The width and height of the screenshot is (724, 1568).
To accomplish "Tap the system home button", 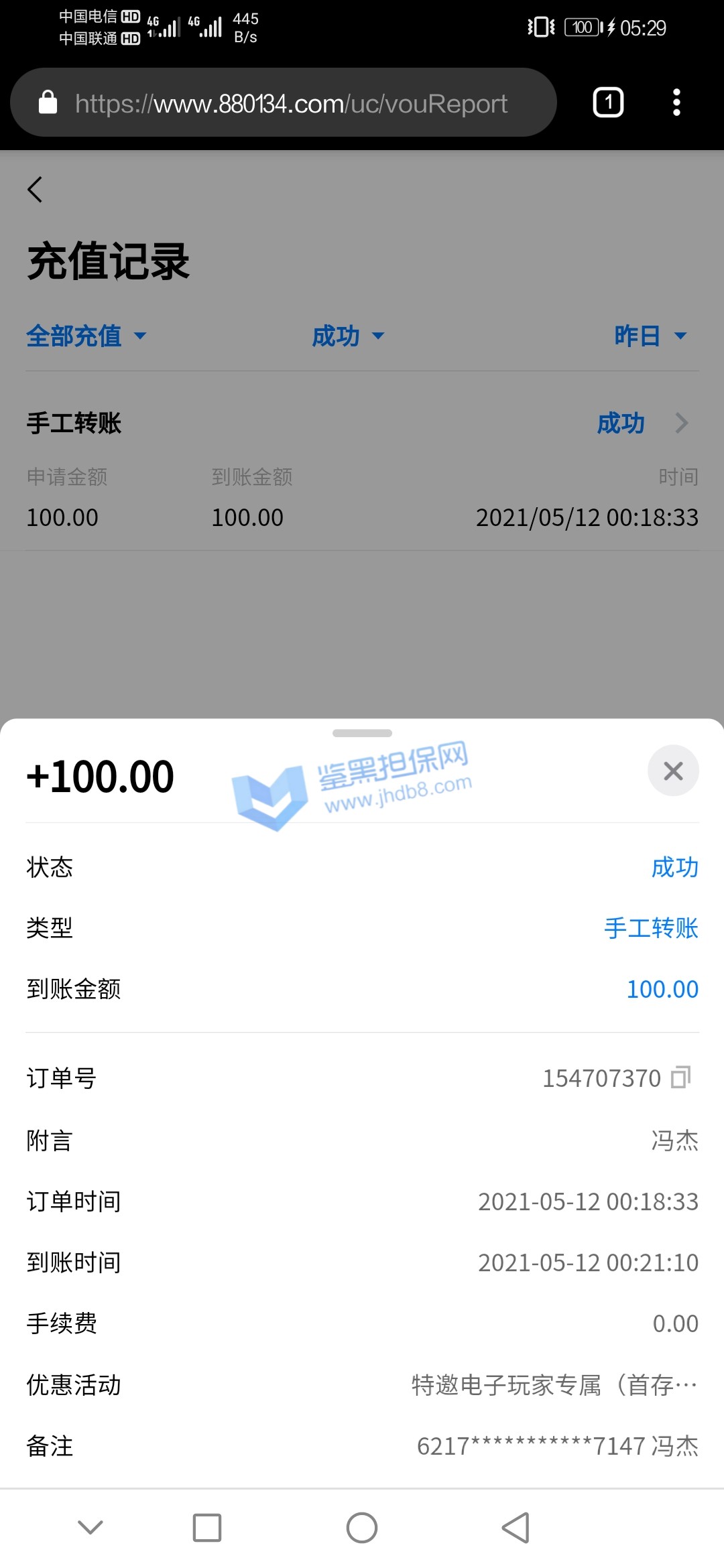I will [362, 1528].
